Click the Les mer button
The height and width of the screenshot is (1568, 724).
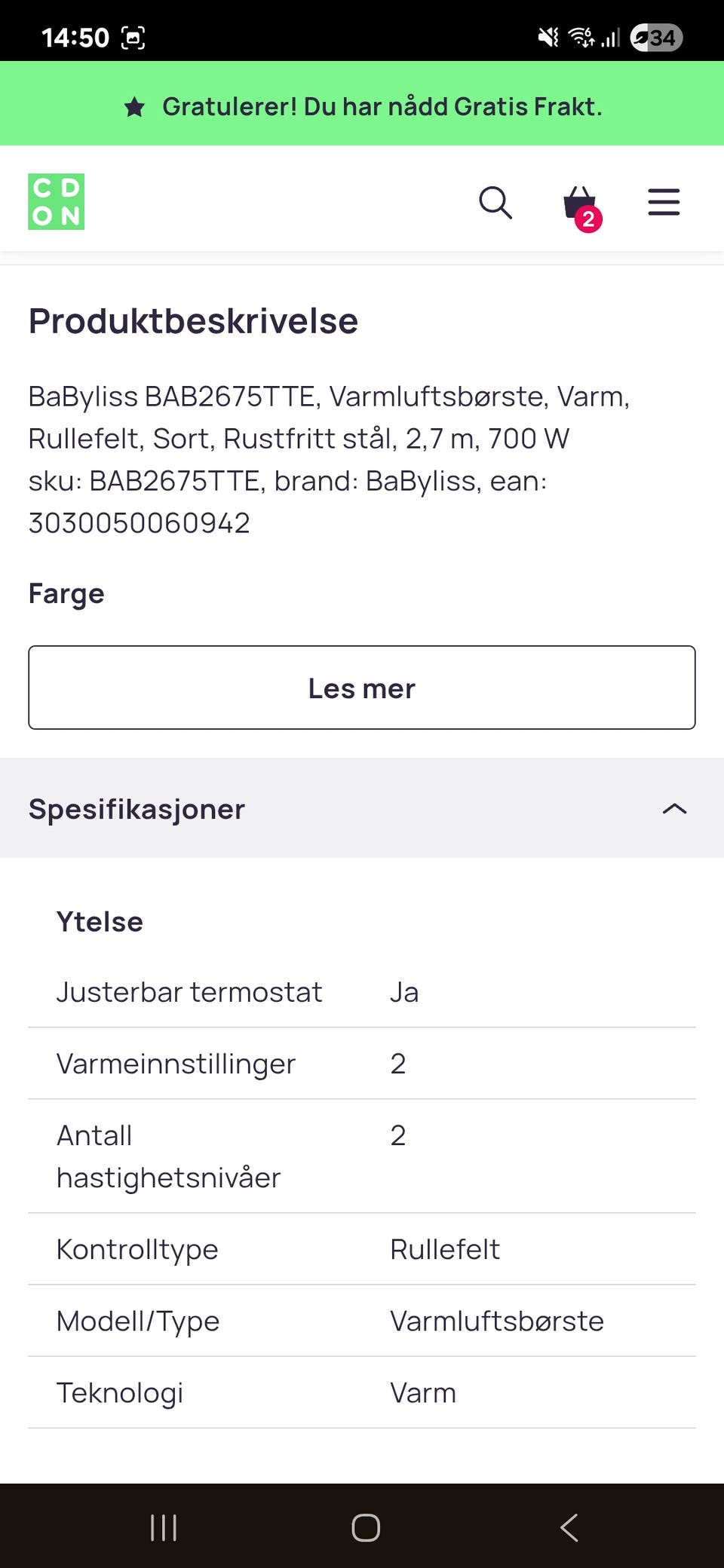point(361,687)
